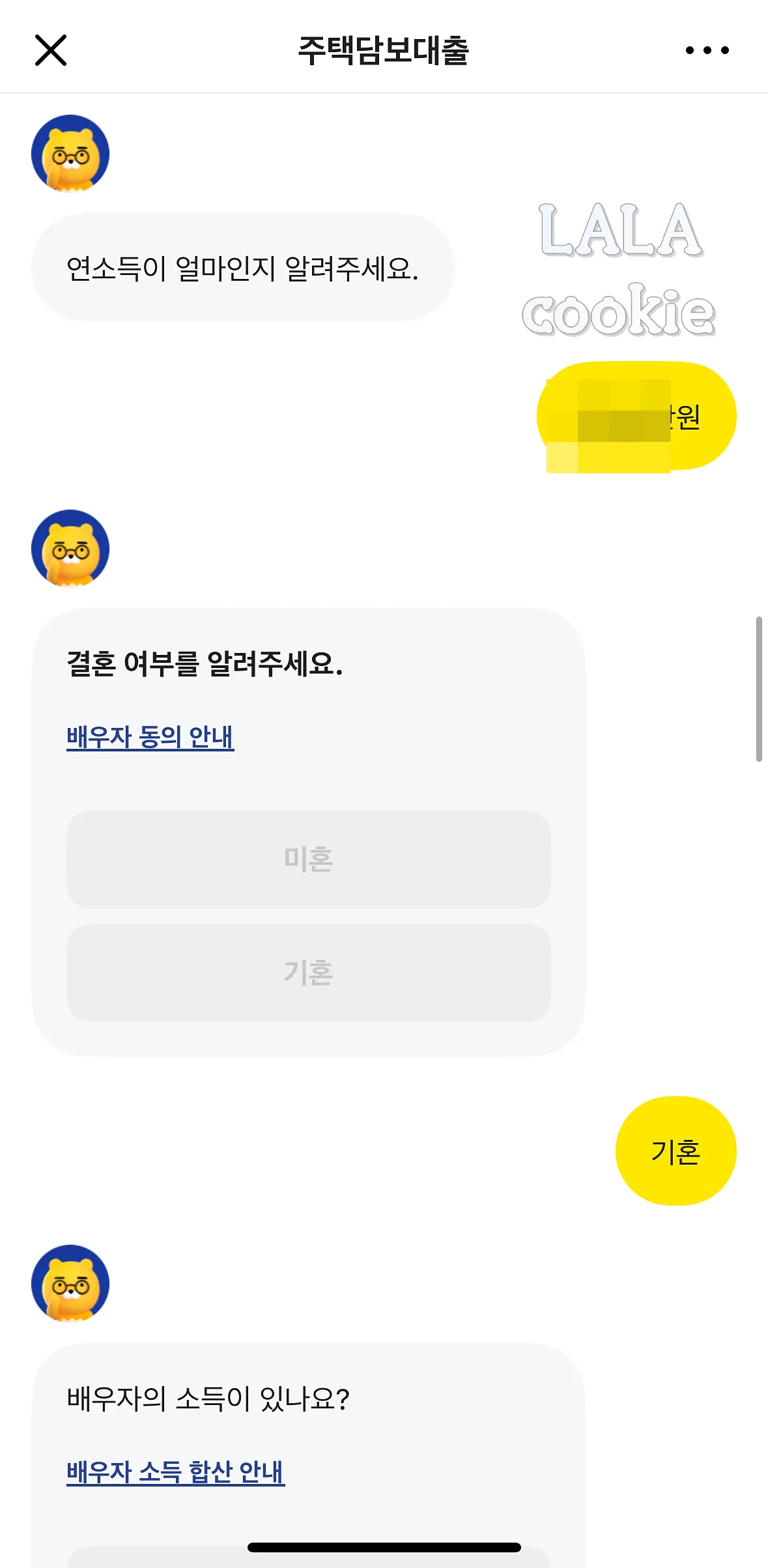Tap Ryan avatar beside the spouse income question
Screen dimensions: 768x1568
click(69, 1282)
